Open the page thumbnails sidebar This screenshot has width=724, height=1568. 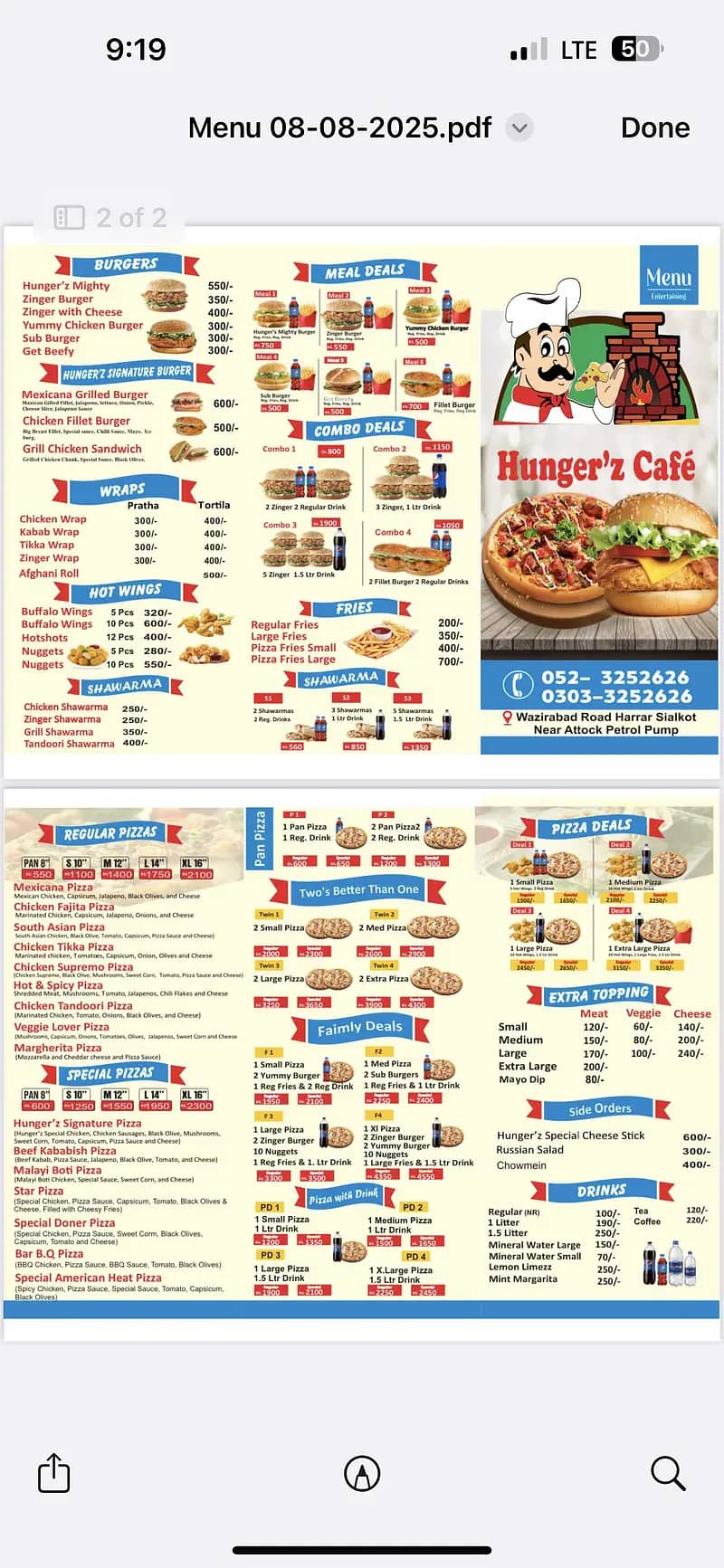click(70, 217)
